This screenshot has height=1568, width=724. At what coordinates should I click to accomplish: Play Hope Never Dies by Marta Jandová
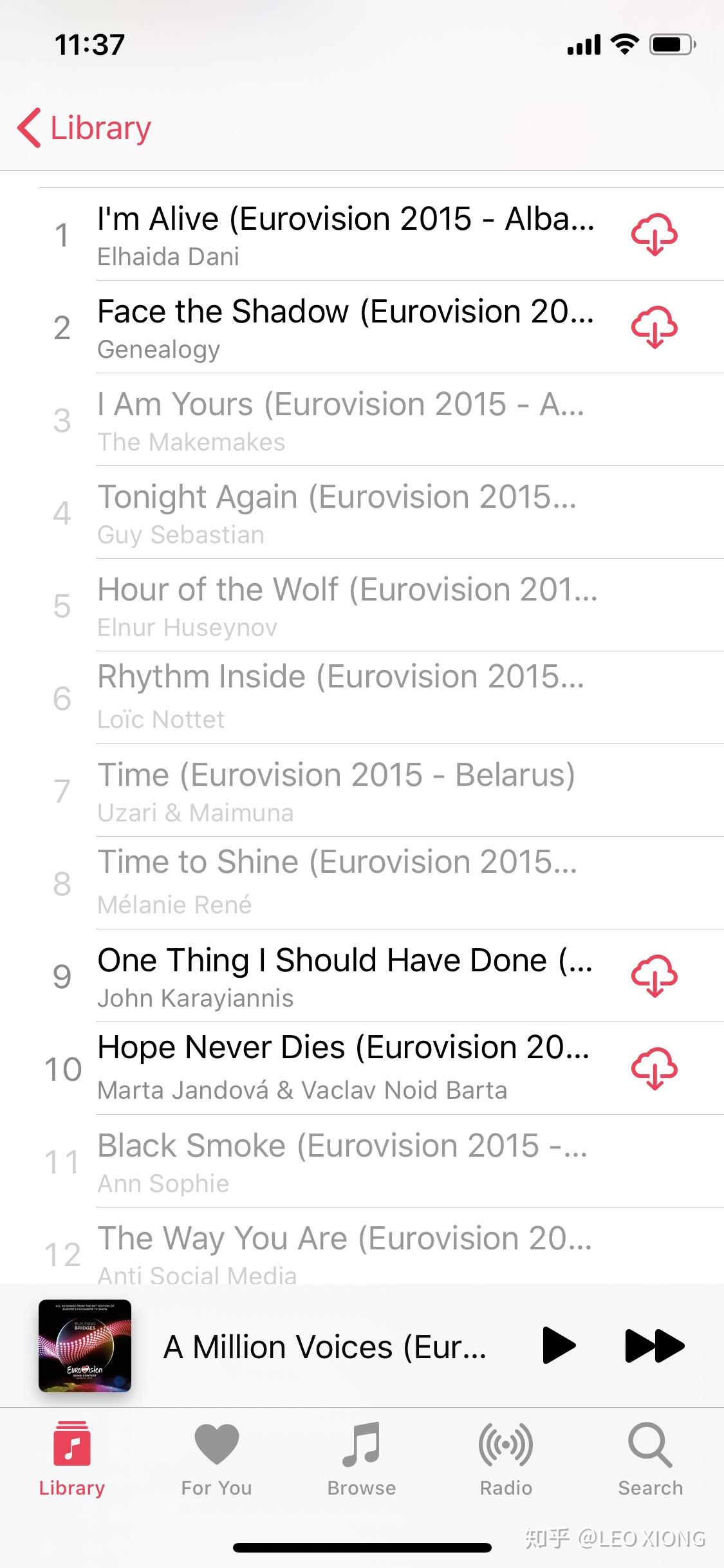coord(345,1069)
